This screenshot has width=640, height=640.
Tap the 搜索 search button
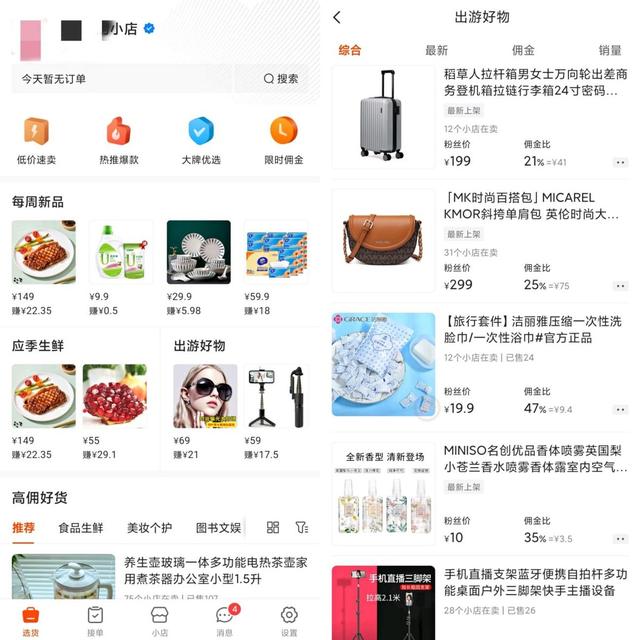click(281, 78)
